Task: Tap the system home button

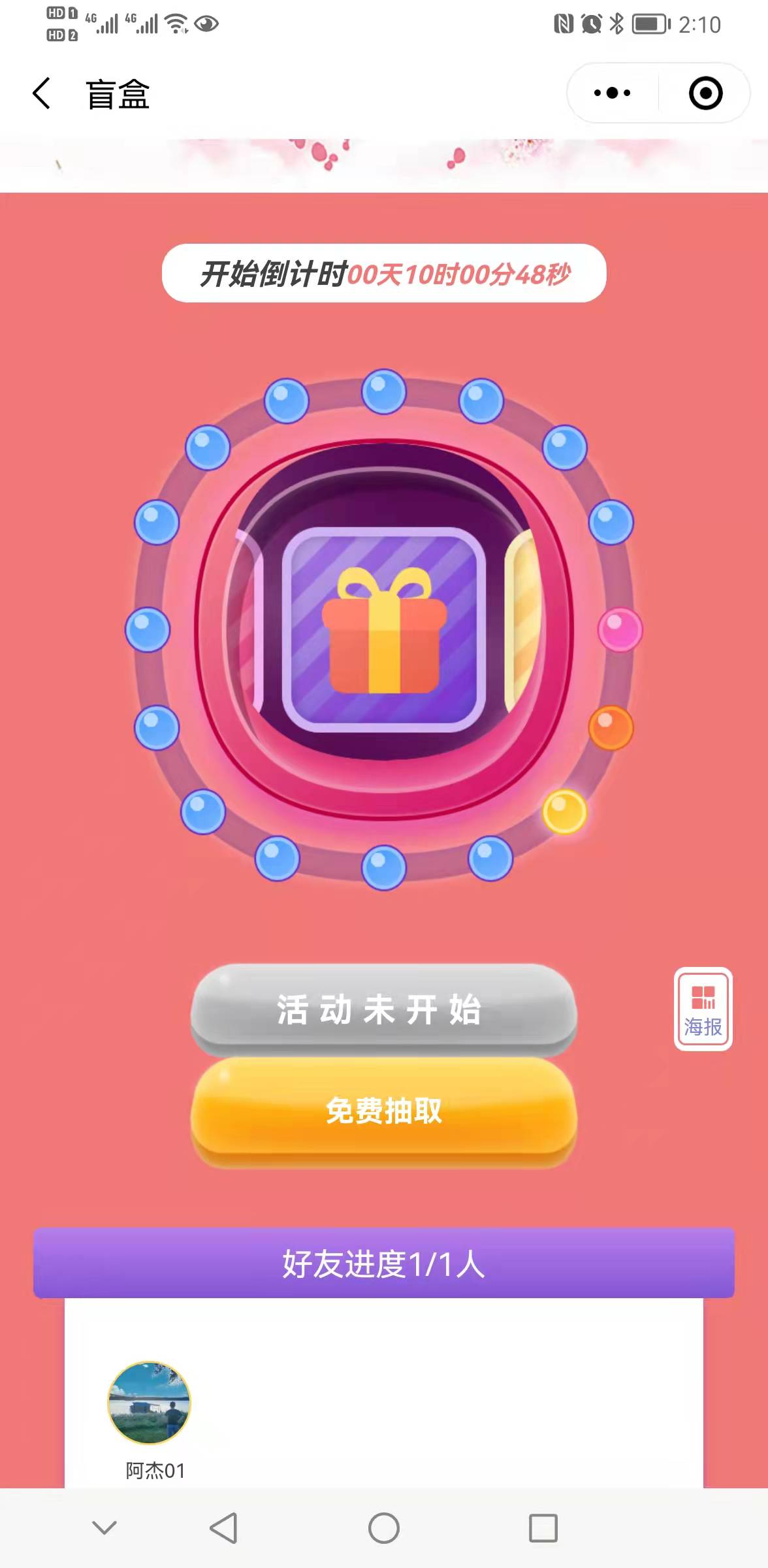Action: [x=383, y=1528]
